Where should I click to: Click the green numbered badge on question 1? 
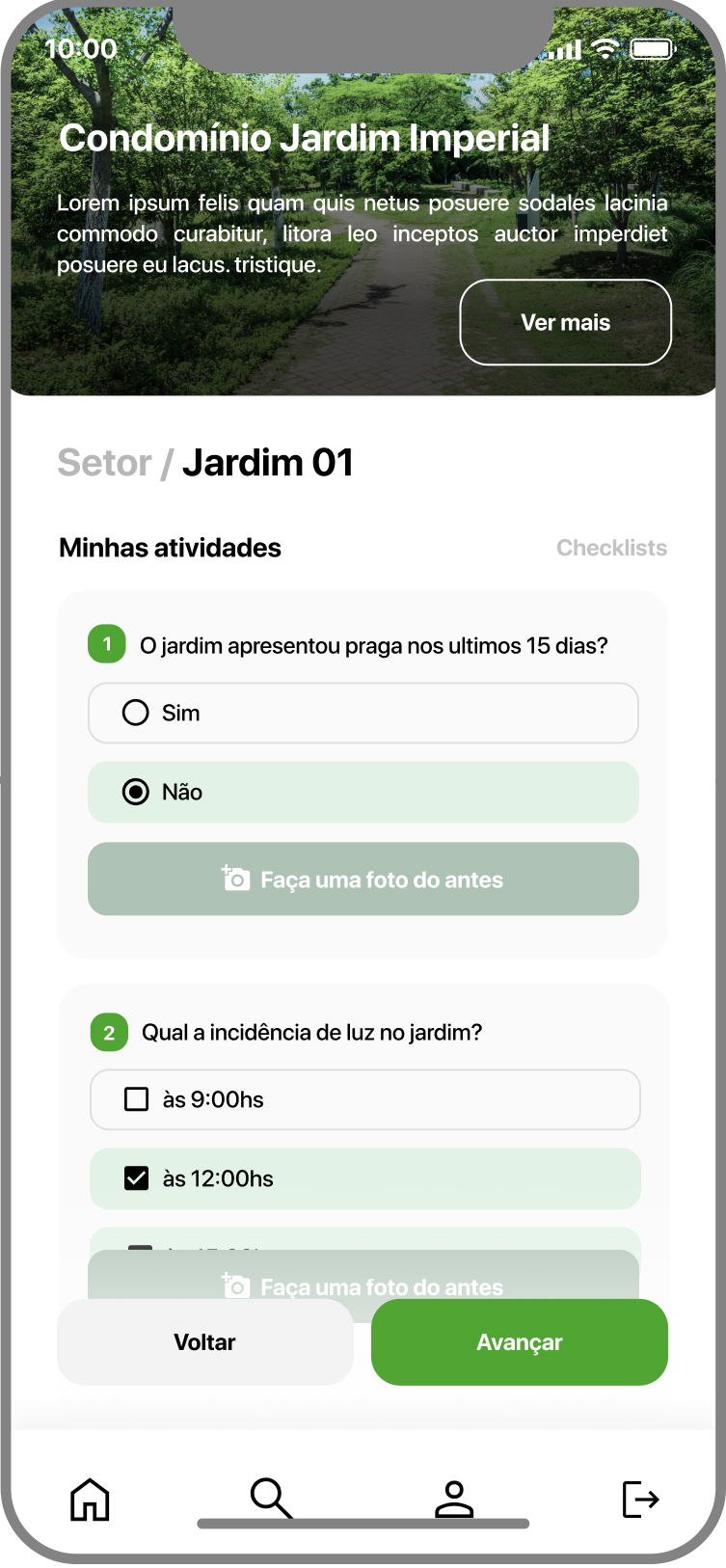click(x=107, y=644)
